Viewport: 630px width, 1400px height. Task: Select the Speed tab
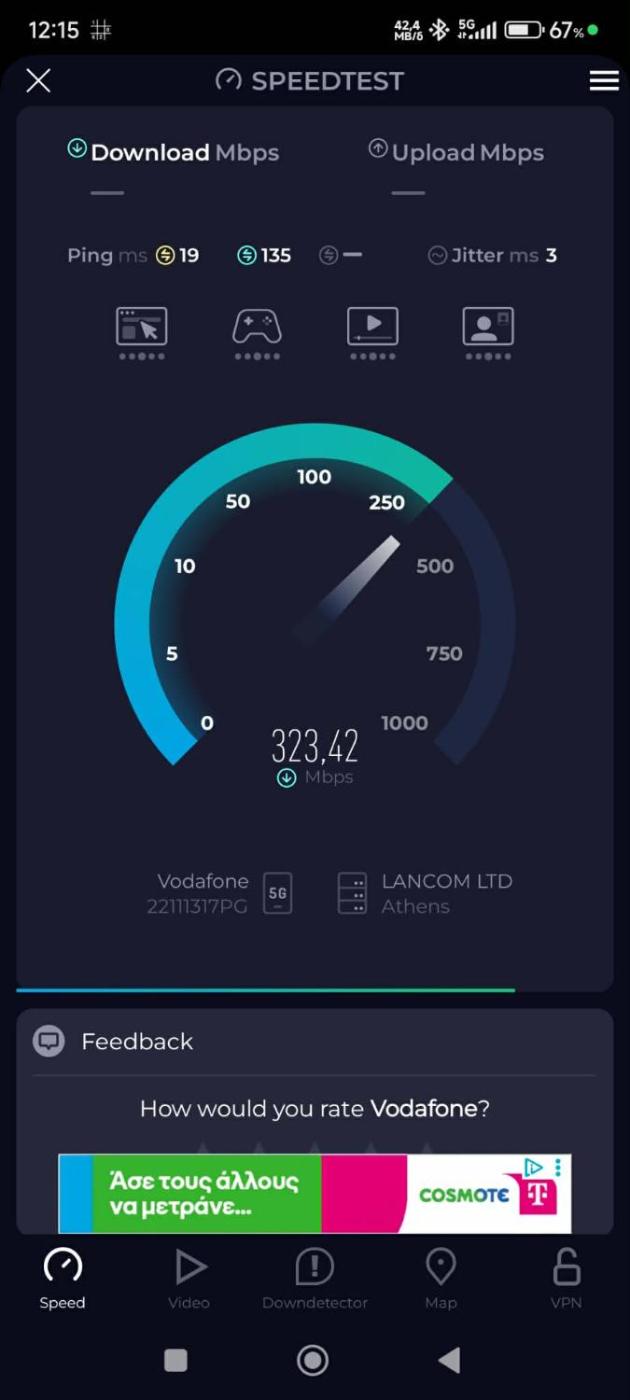(x=62, y=1278)
